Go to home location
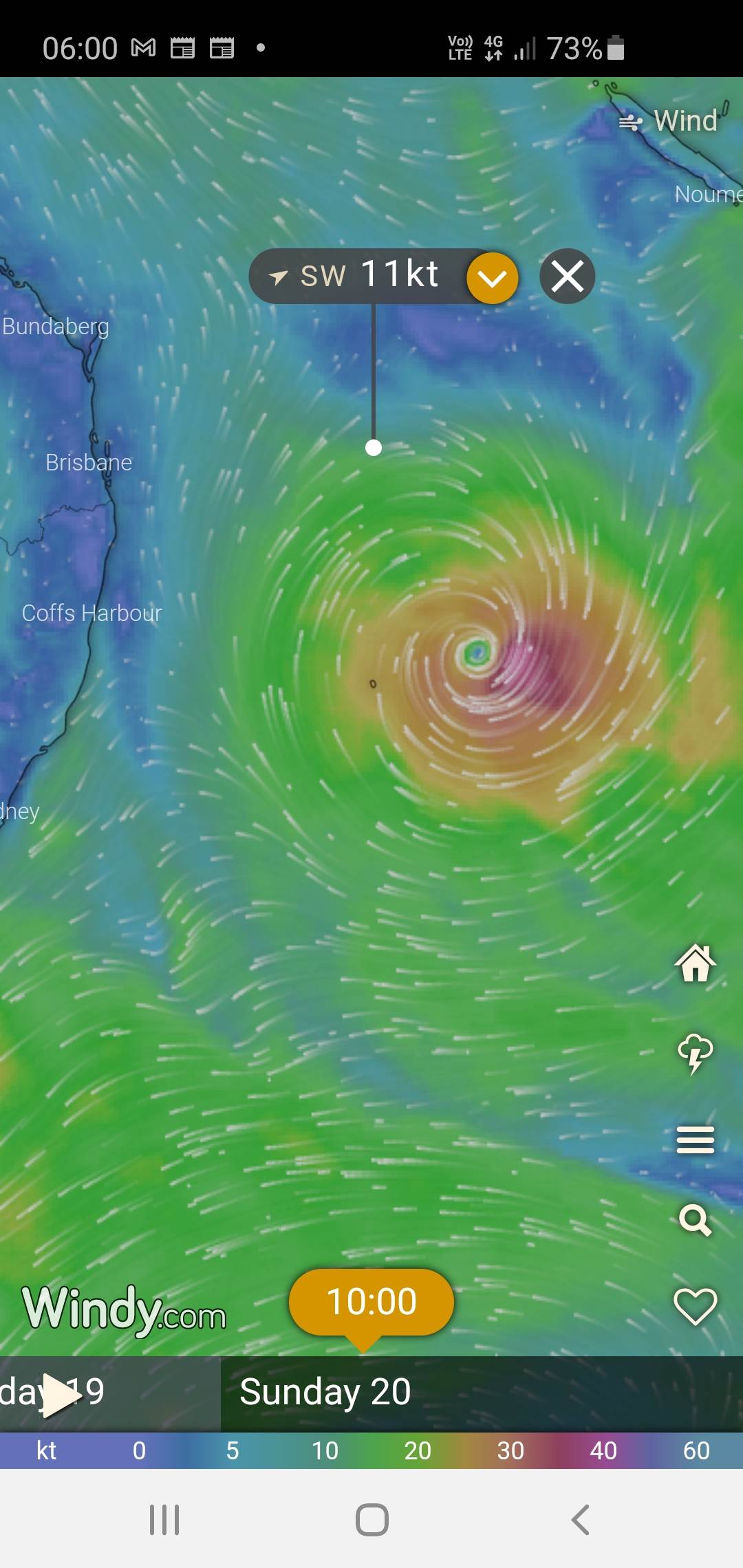The height and width of the screenshot is (1568, 743). coord(695,963)
